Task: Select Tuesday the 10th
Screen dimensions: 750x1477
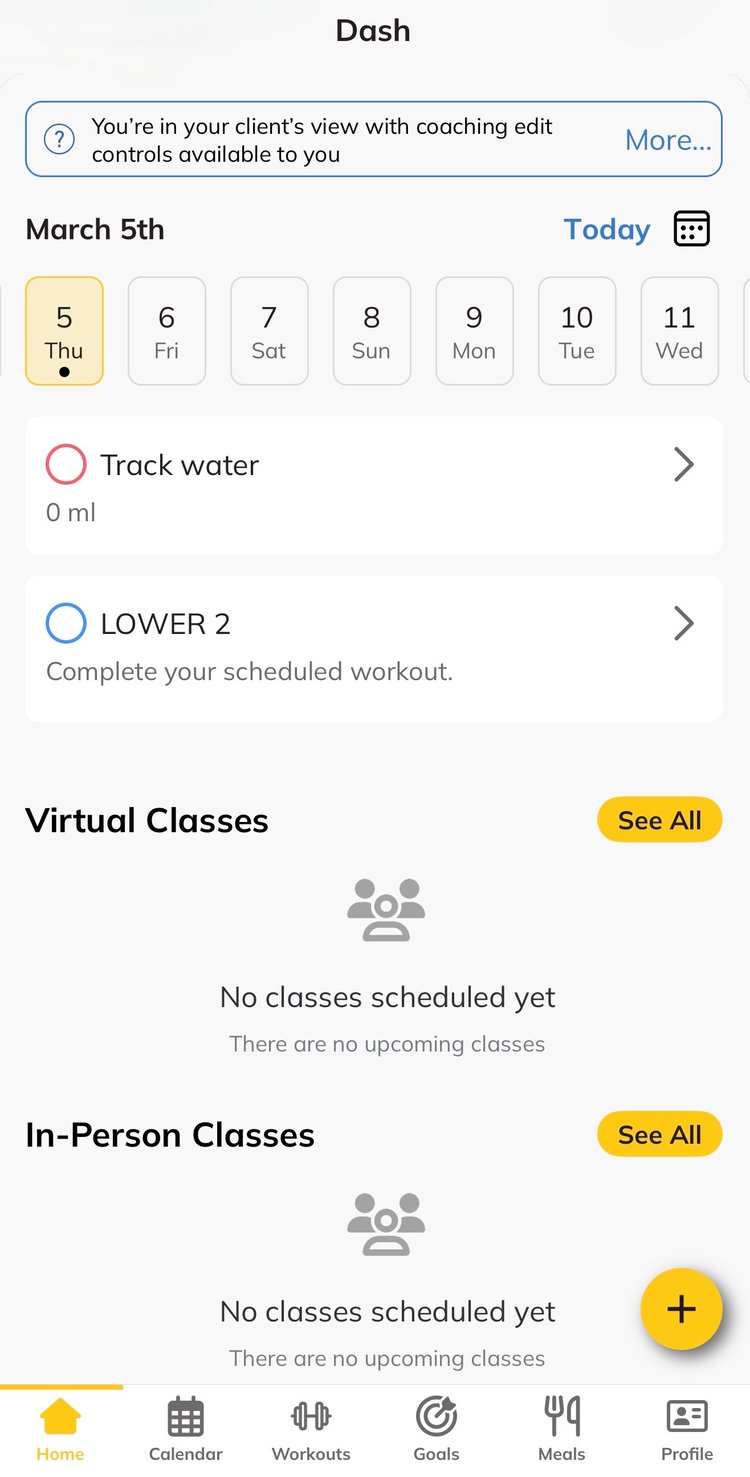Action: (576, 331)
